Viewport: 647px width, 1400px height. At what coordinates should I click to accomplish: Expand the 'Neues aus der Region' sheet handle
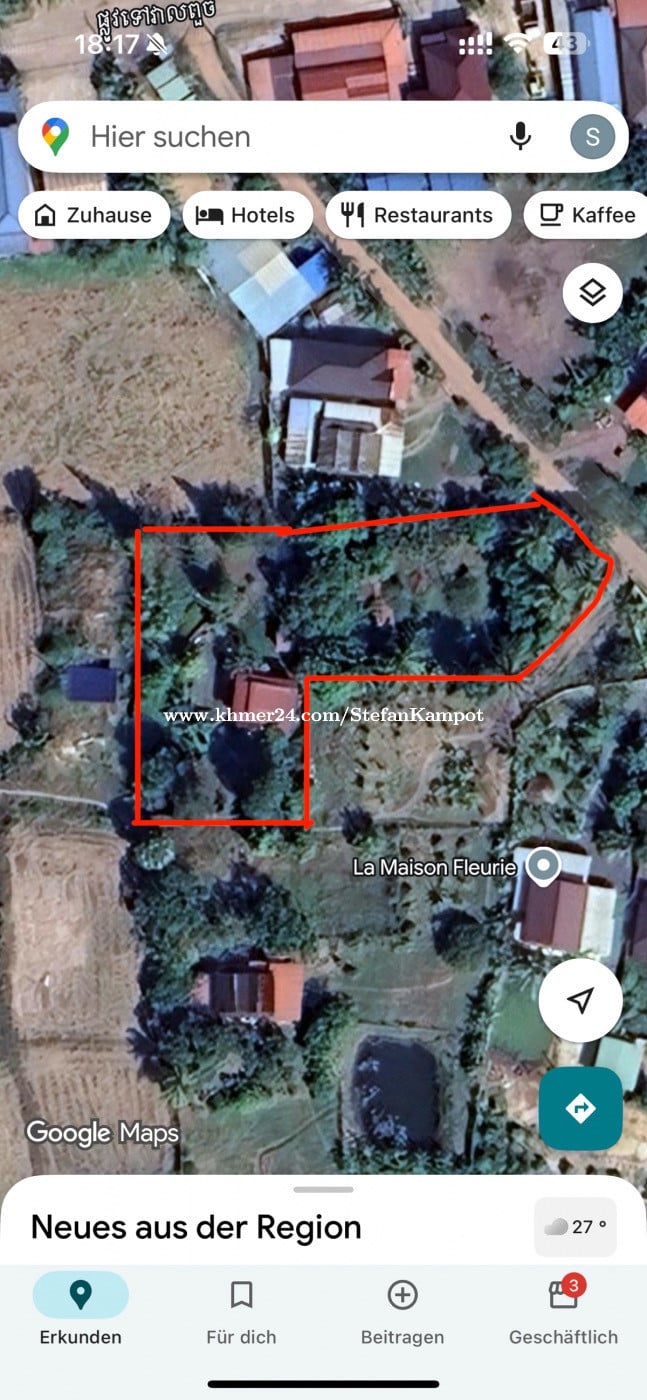coord(323,1190)
